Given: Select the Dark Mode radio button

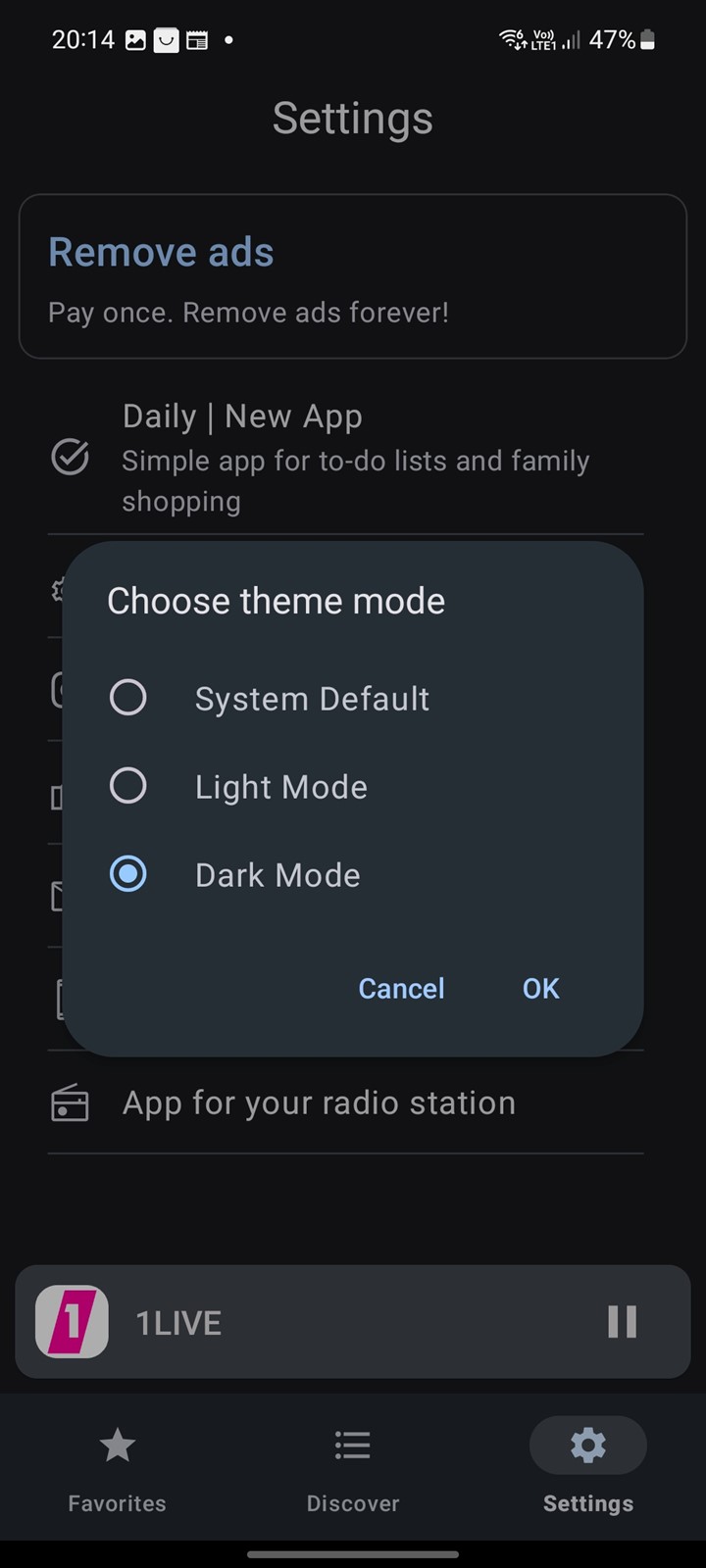Looking at the screenshot, I should point(127,873).
